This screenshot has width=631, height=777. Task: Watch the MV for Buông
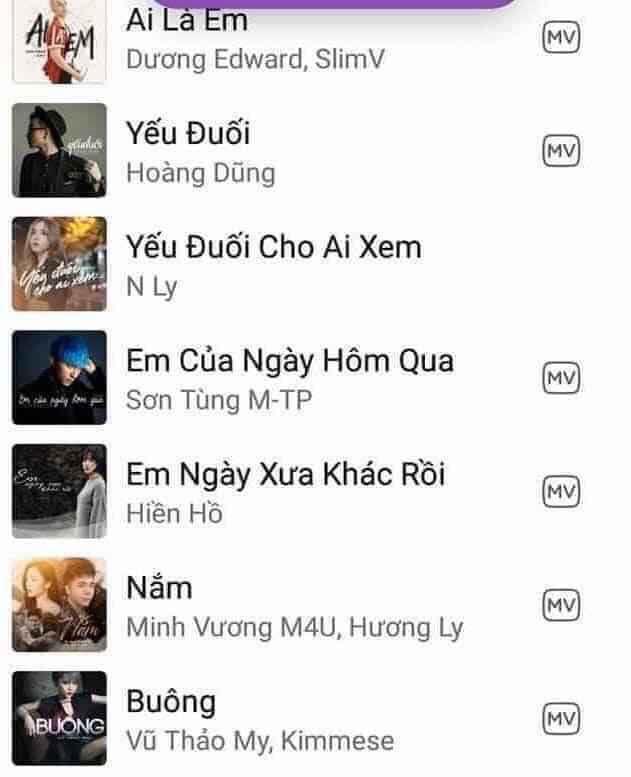pyautogui.click(x=561, y=719)
